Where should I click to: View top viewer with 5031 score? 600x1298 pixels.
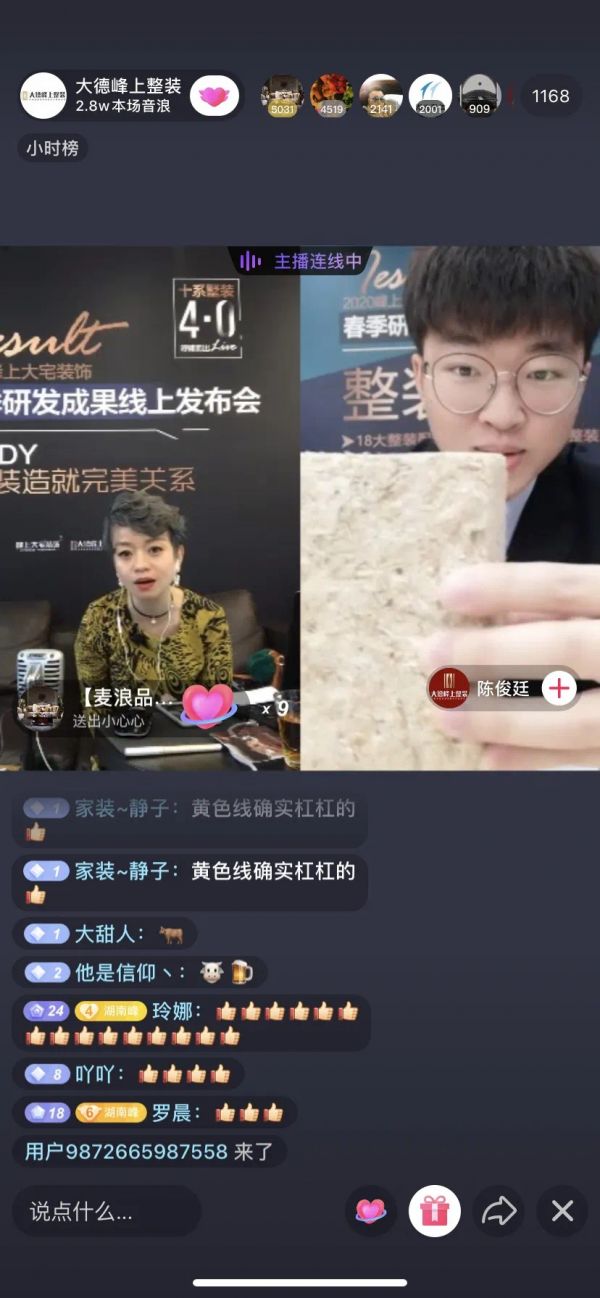click(282, 95)
